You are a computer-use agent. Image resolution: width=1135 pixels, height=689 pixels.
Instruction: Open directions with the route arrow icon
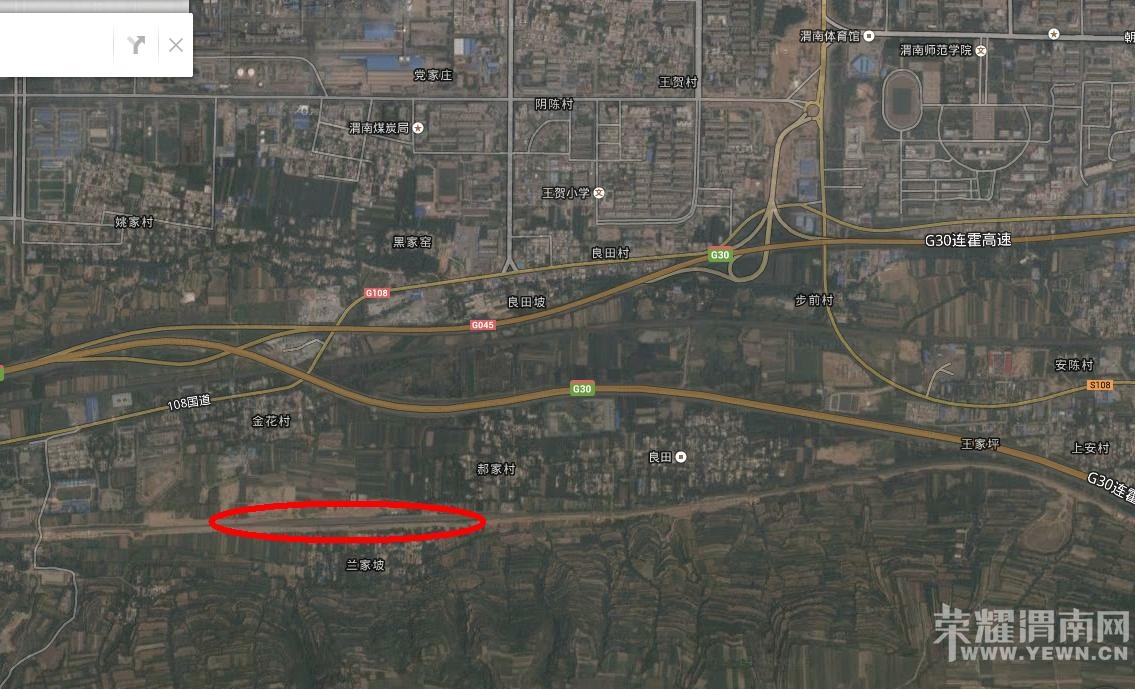(x=136, y=44)
